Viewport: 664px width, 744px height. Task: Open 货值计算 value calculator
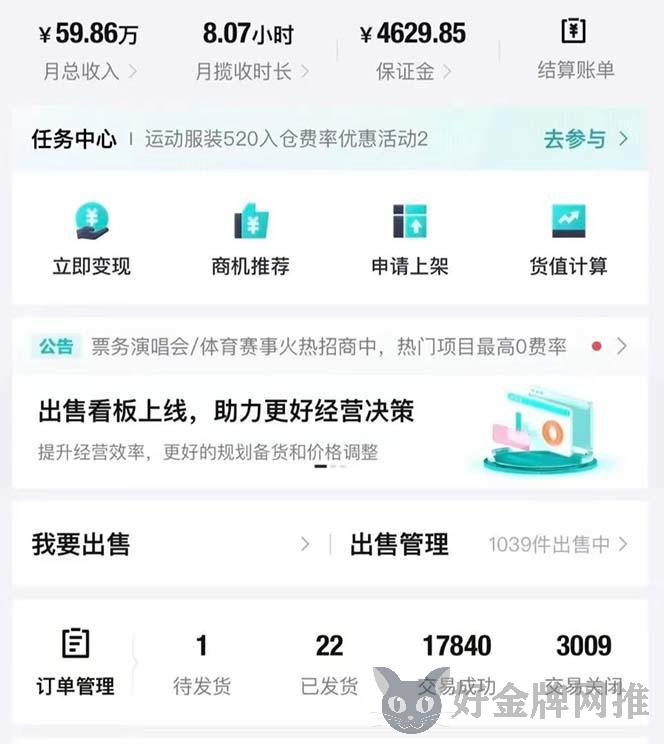click(x=568, y=240)
